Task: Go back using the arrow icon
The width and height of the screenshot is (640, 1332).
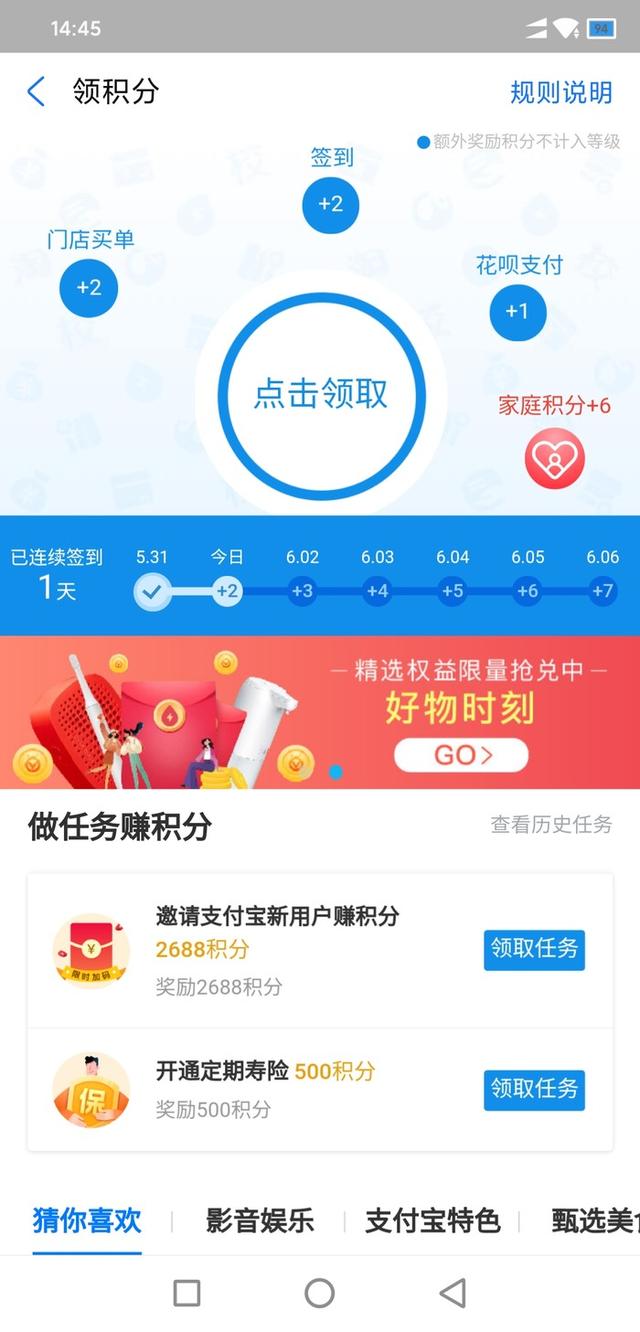Action: coord(36,92)
